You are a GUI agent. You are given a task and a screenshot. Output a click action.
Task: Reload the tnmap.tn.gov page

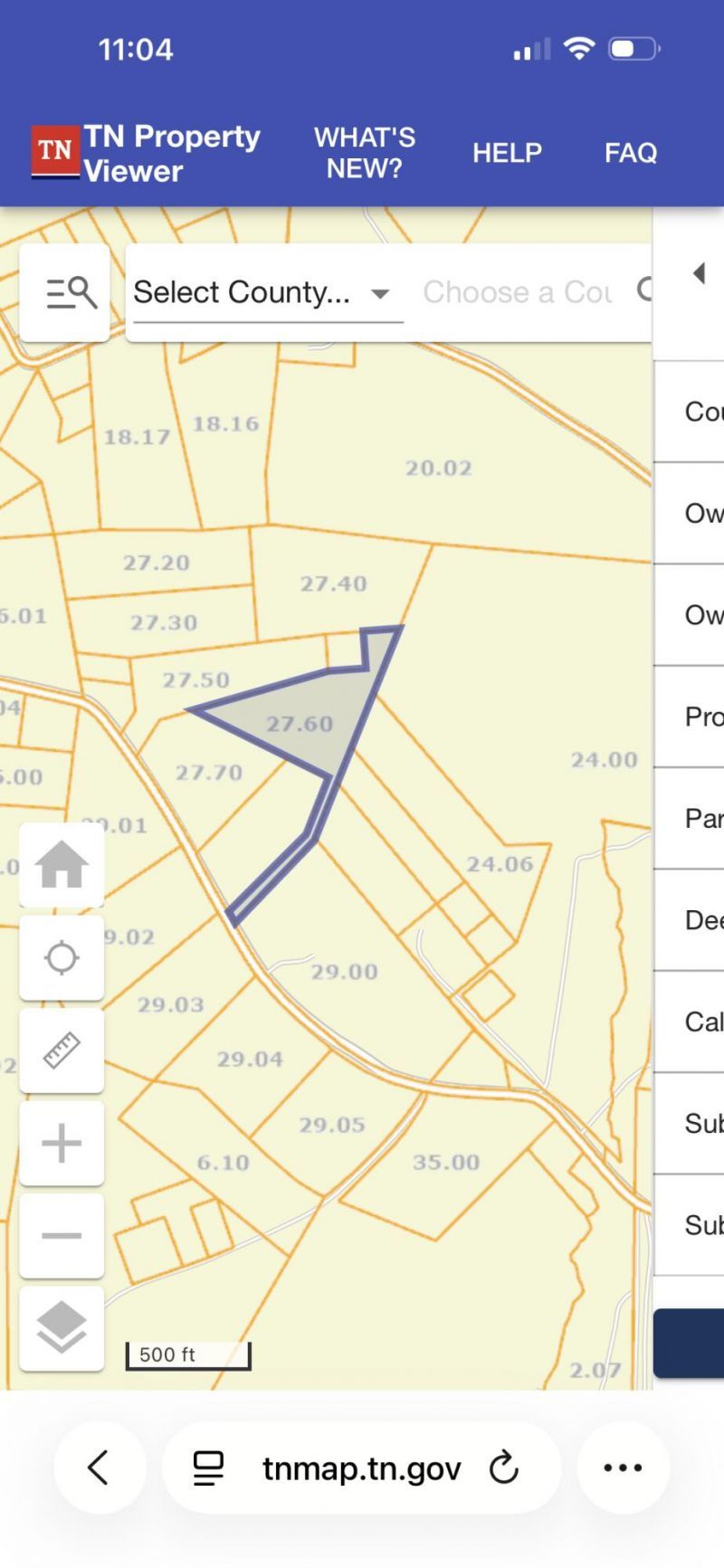tap(504, 1468)
